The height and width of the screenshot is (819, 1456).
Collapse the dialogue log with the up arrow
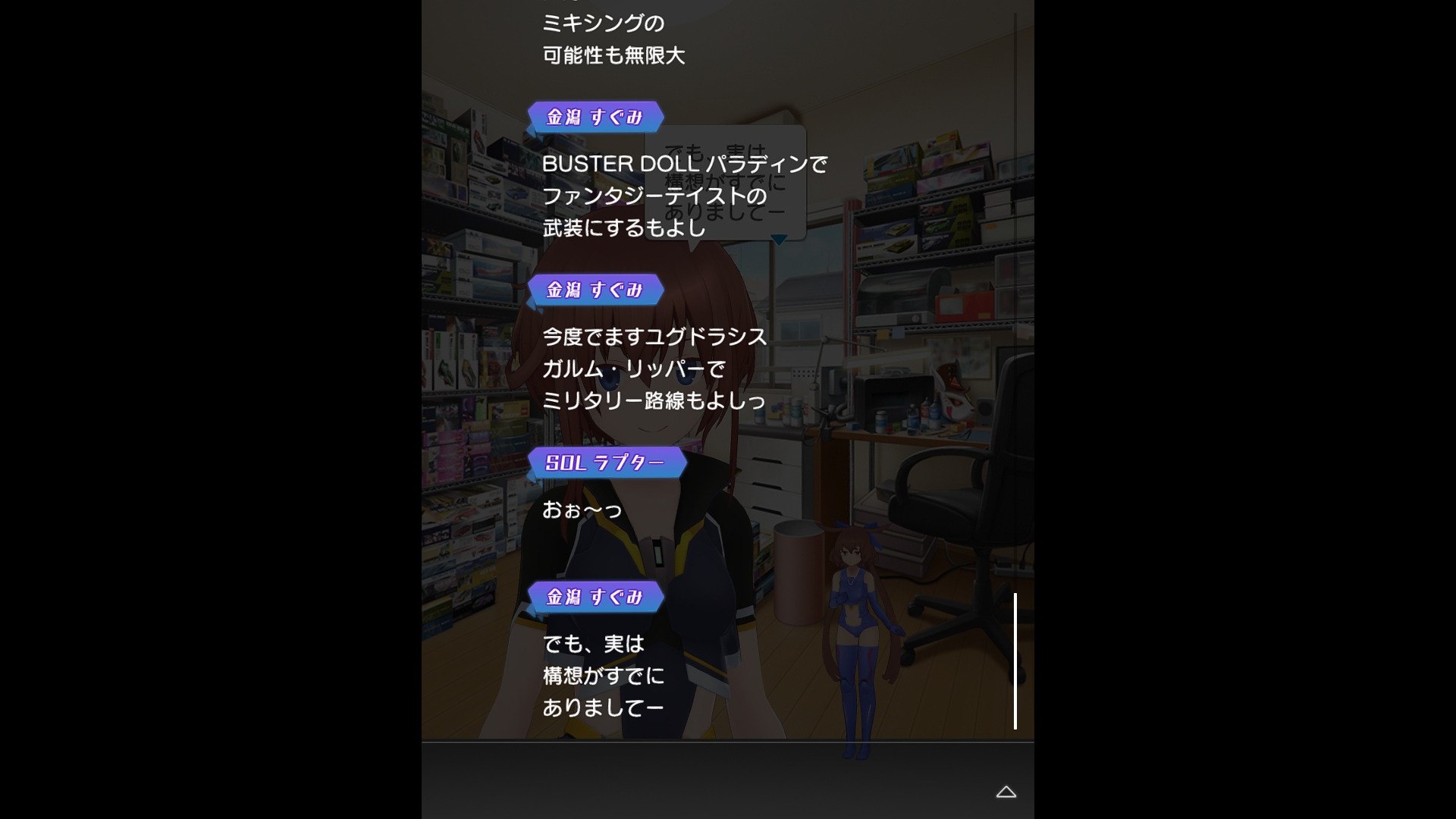click(x=1006, y=792)
